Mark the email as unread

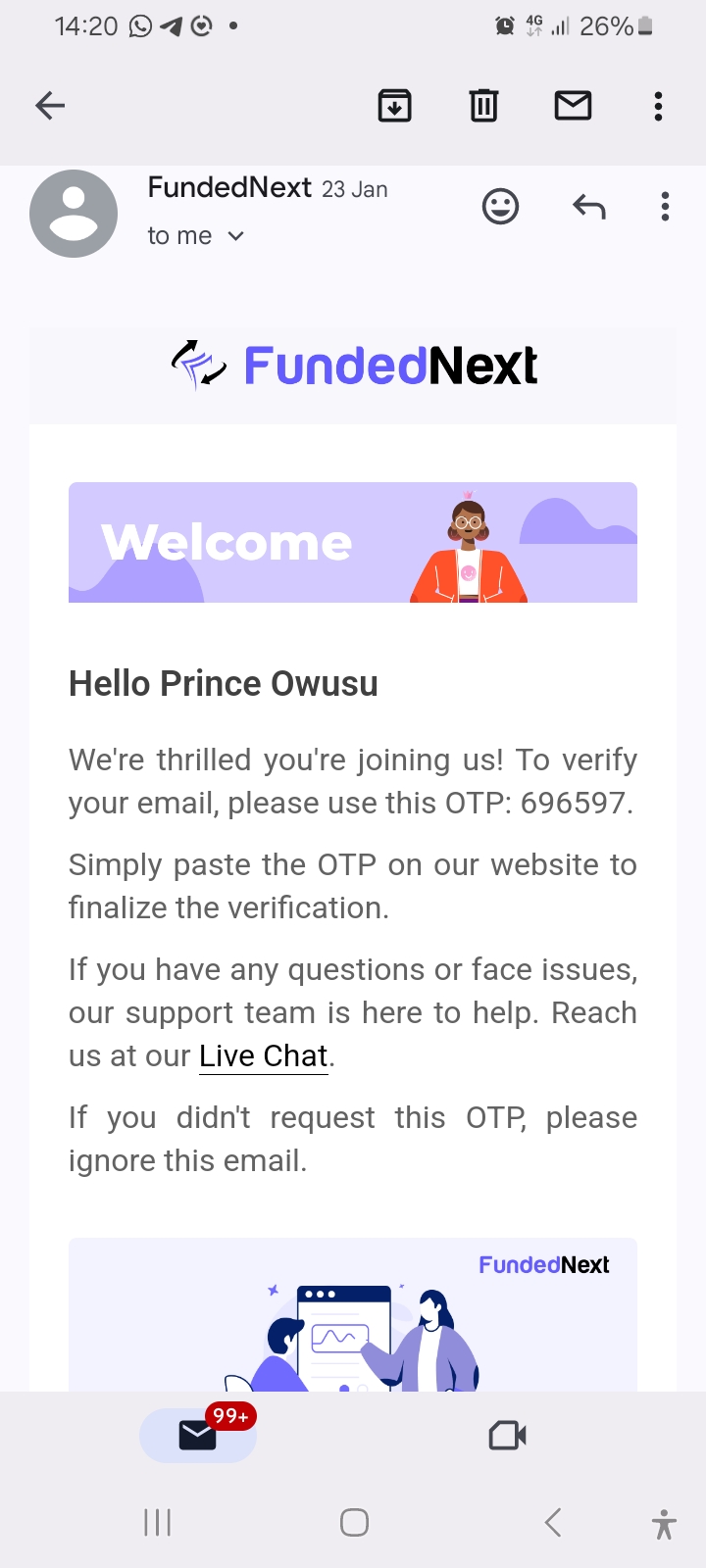pyautogui.click(x=573, y=106)
